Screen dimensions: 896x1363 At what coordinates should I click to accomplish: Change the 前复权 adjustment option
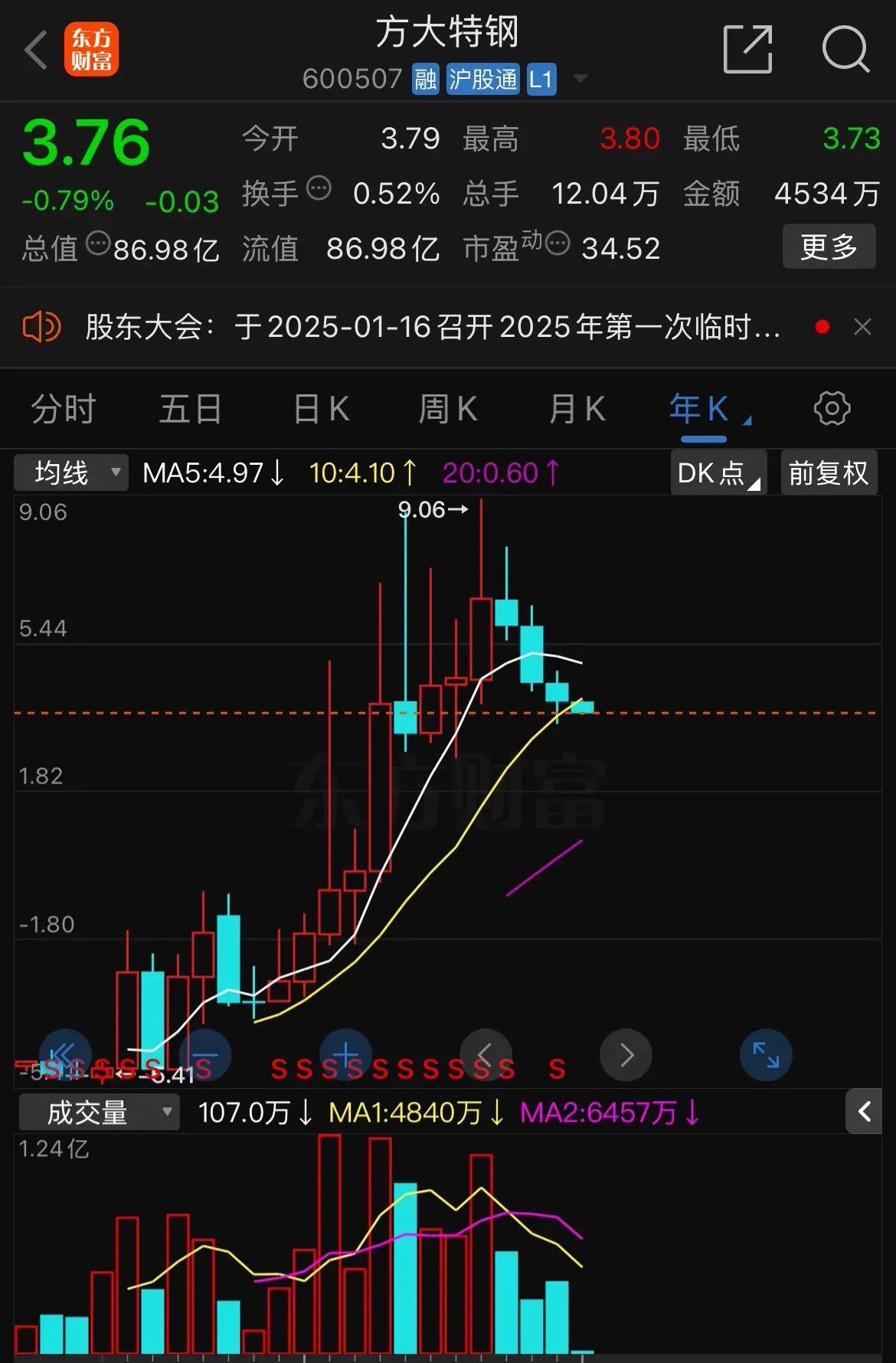[x=829, y=472]
